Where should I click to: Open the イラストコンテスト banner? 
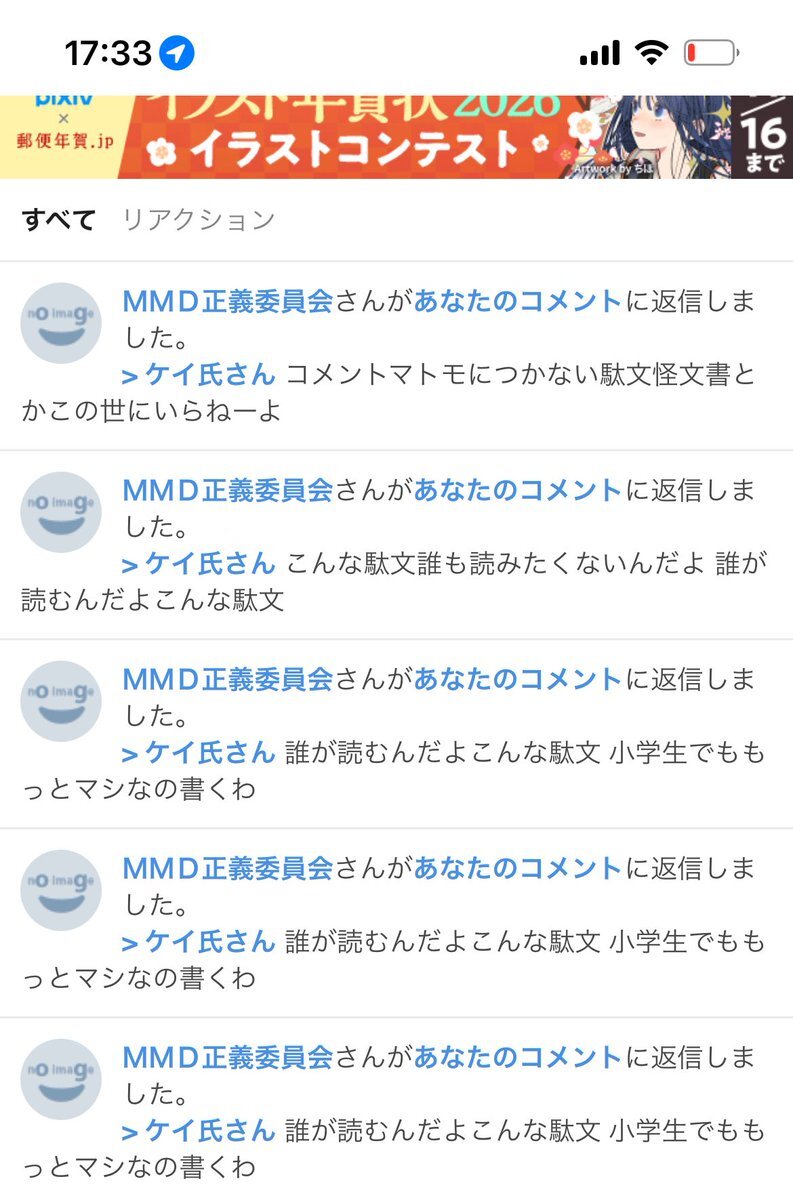point(396,137)
